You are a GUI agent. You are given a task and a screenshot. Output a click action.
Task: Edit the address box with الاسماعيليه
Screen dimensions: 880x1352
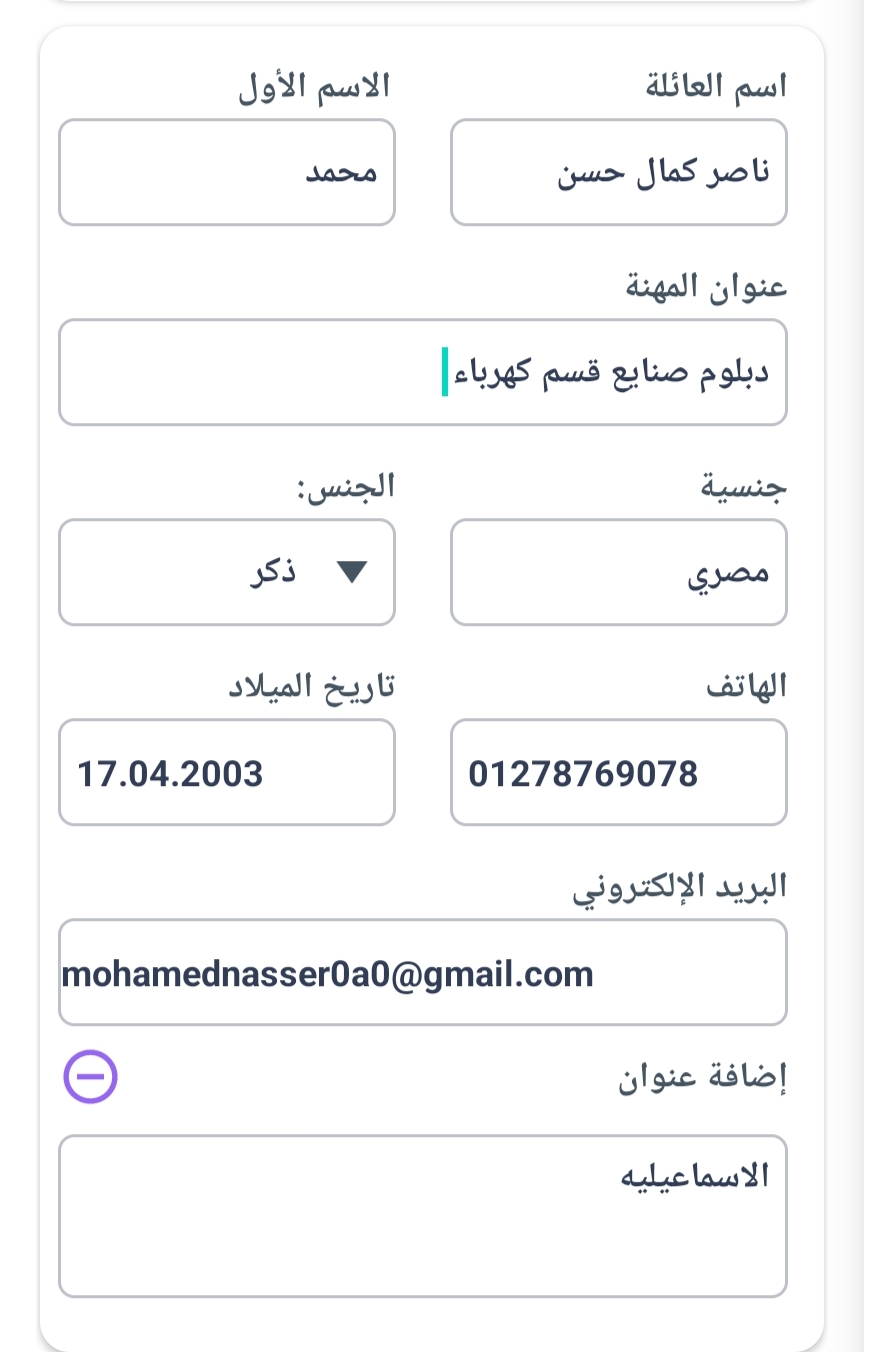(x=422, y=1215)
